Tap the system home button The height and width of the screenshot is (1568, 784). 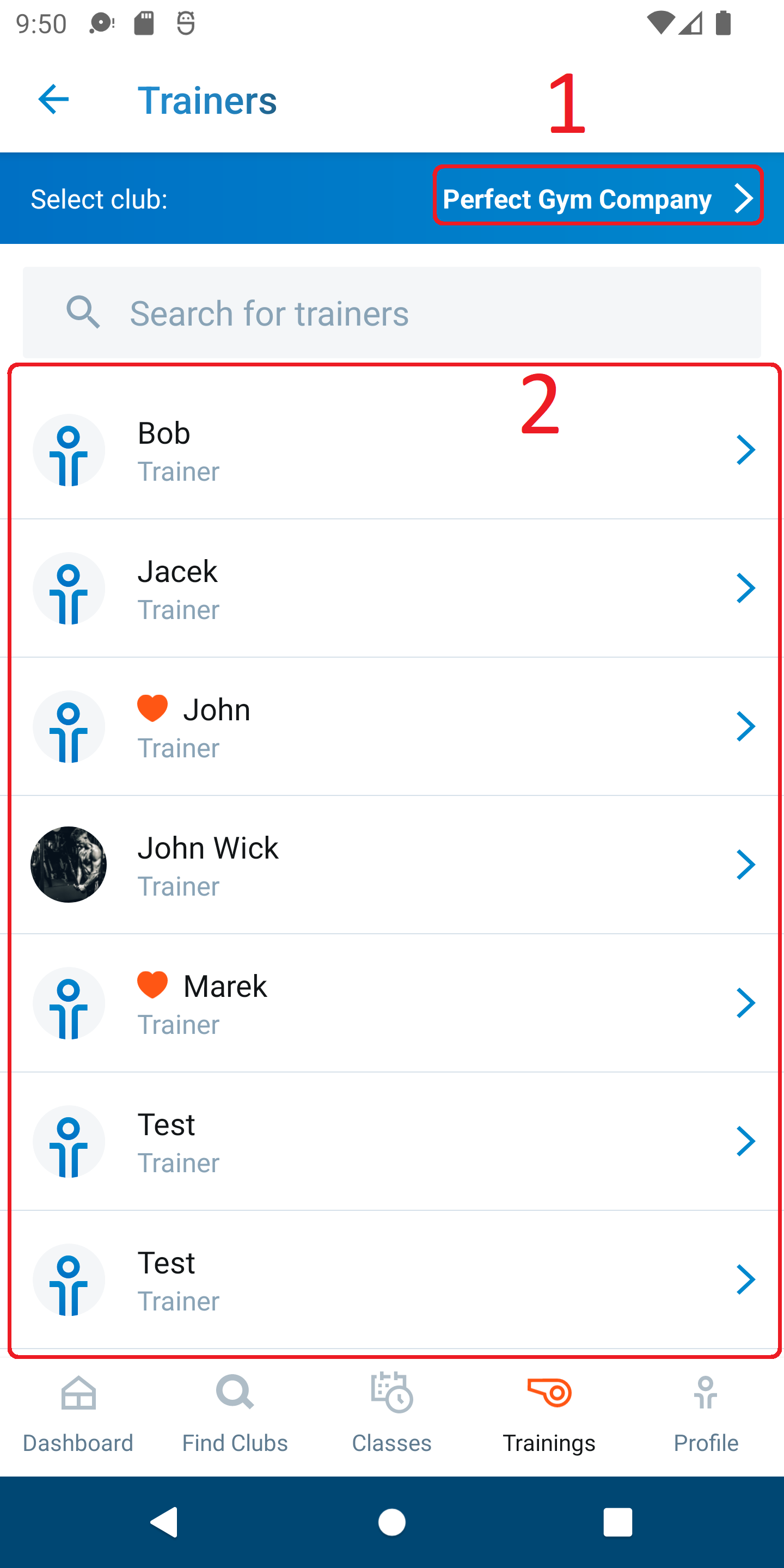pyautogui.click(x=392, y=1522)
